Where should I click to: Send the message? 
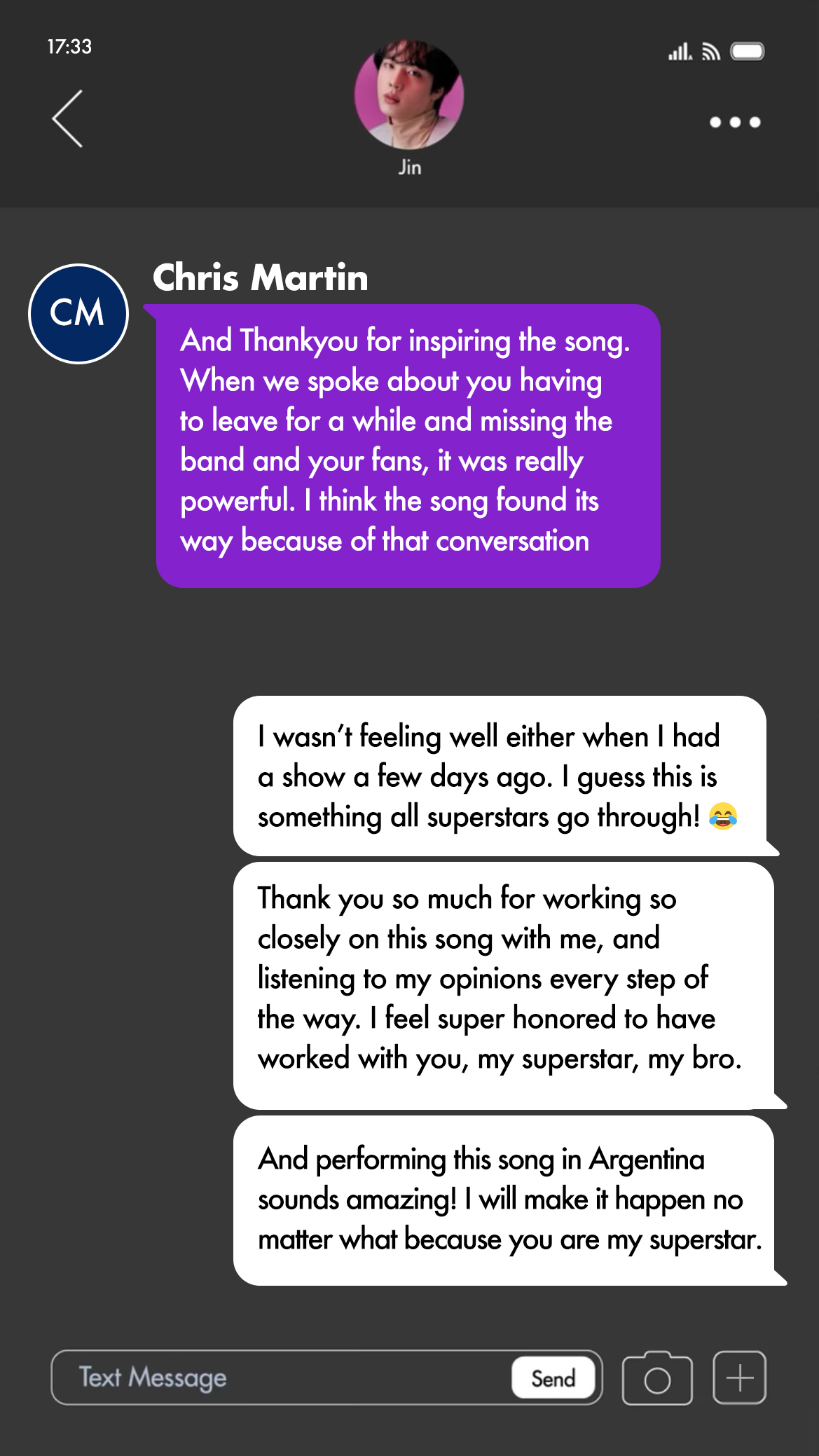[553, 1378]
